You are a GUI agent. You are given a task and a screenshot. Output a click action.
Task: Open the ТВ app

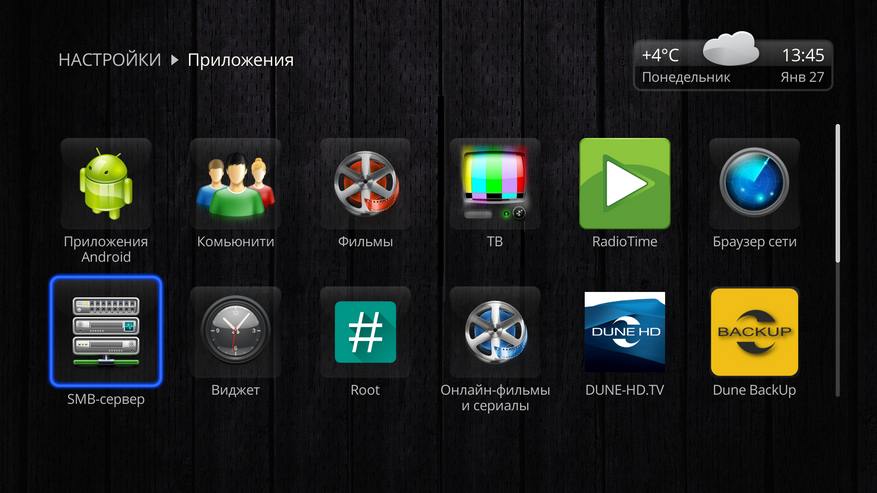pos(495,184)
